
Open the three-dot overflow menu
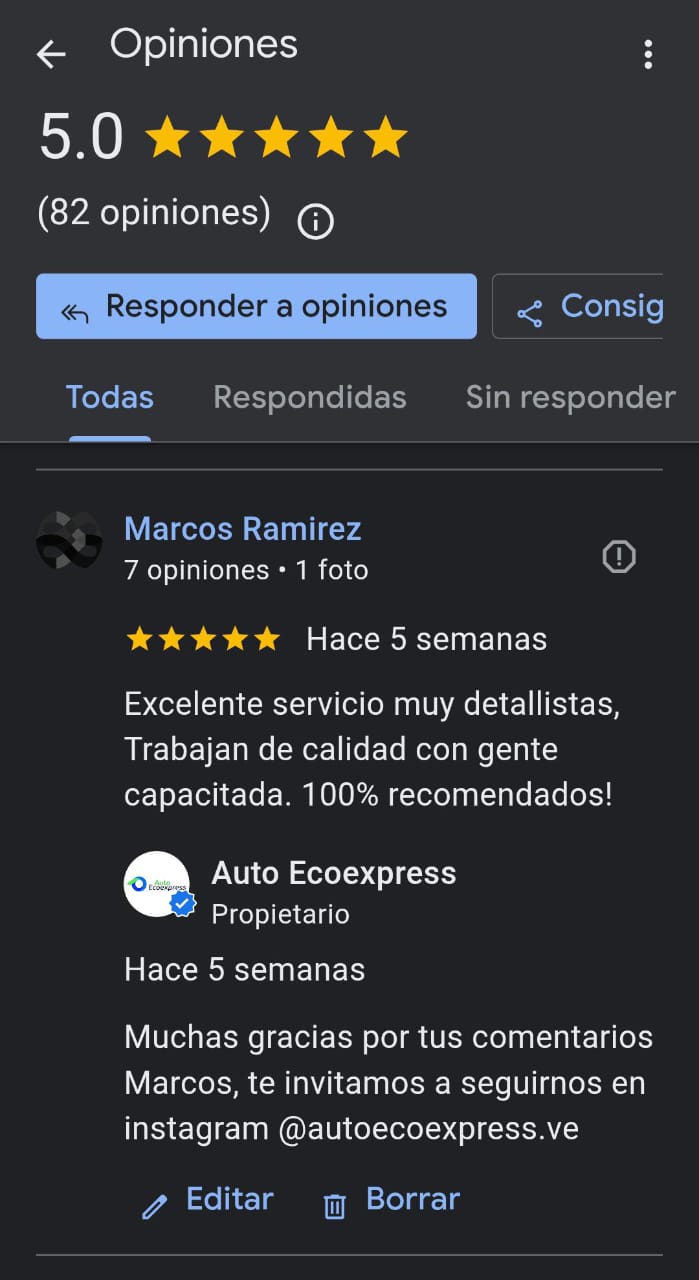[648, 54]
